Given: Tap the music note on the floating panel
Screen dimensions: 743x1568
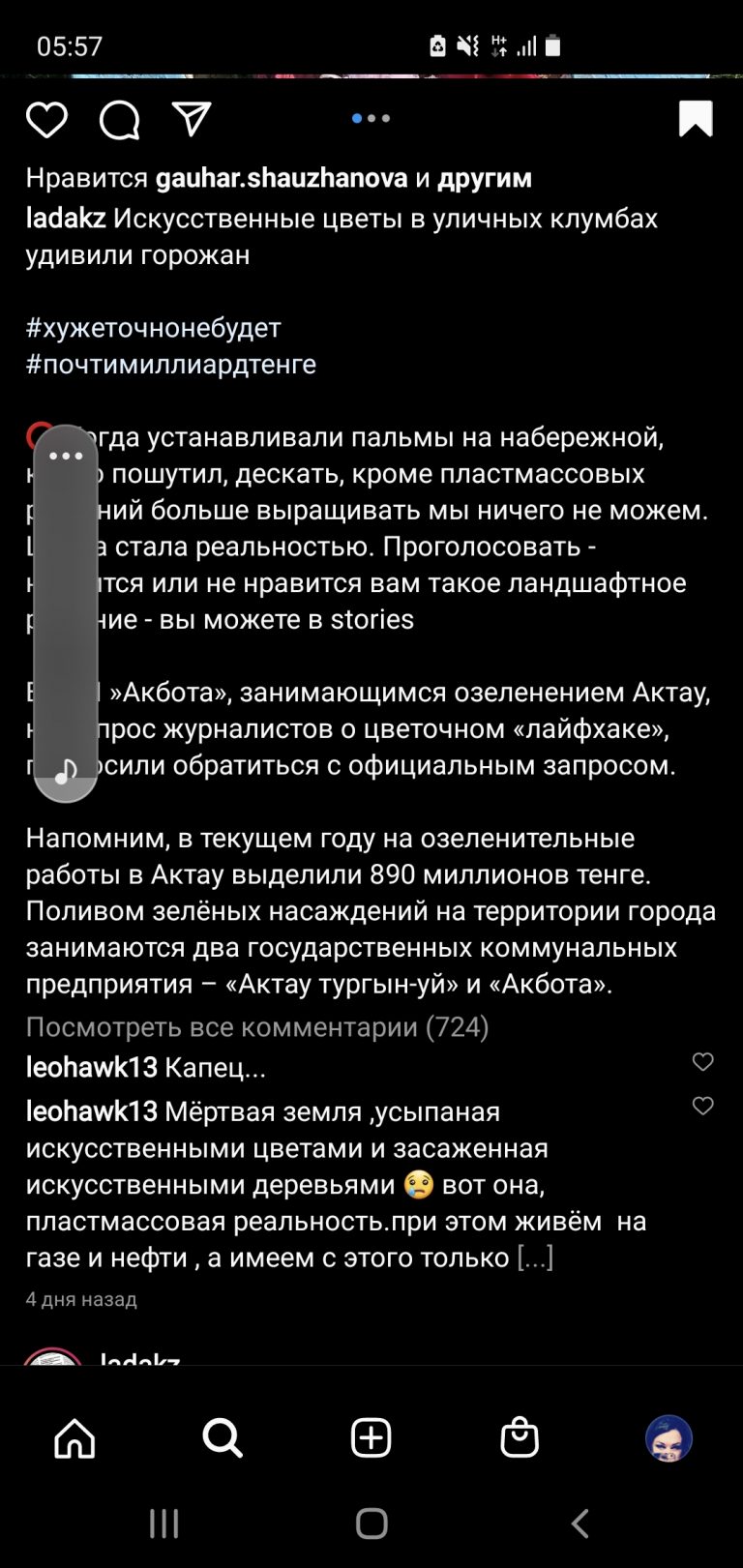Looking at the screenshot, I should point(66,771).
